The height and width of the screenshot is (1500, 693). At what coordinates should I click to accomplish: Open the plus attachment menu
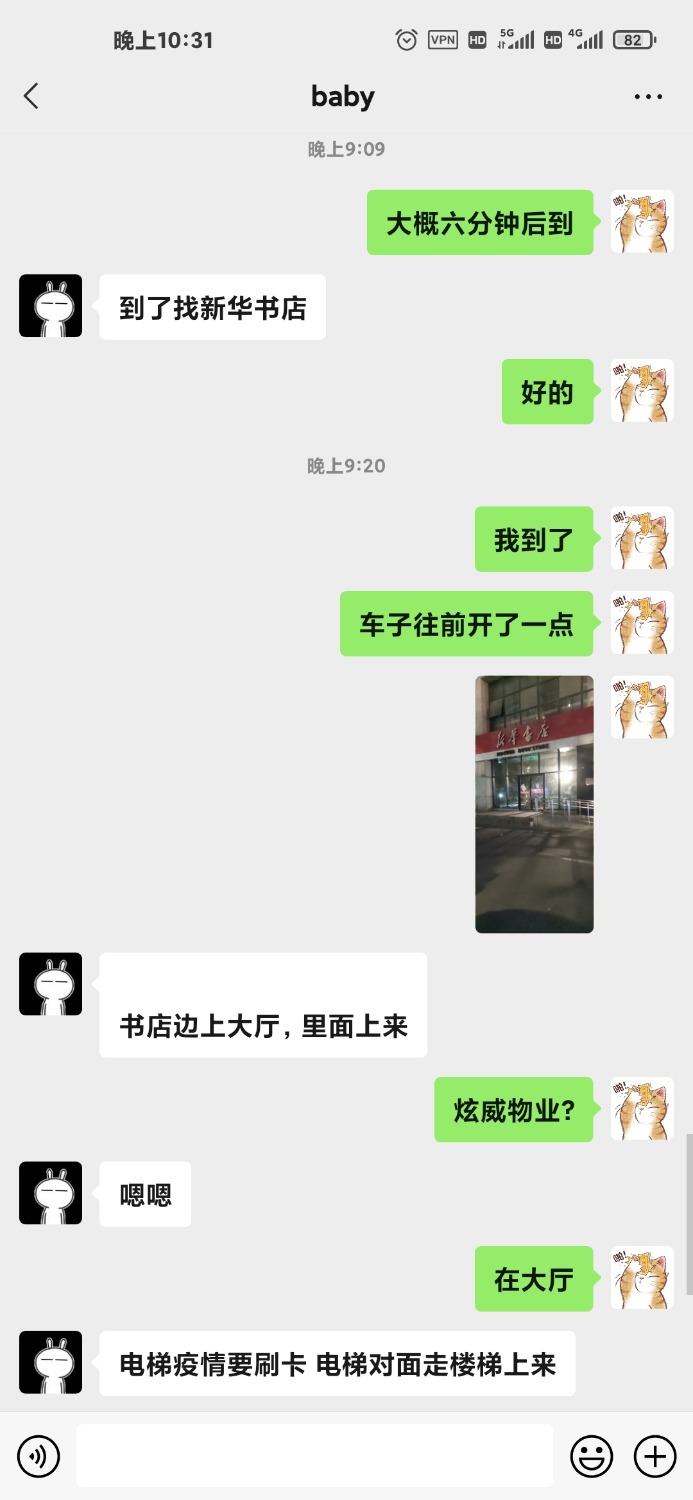(x=655, y=1456)
